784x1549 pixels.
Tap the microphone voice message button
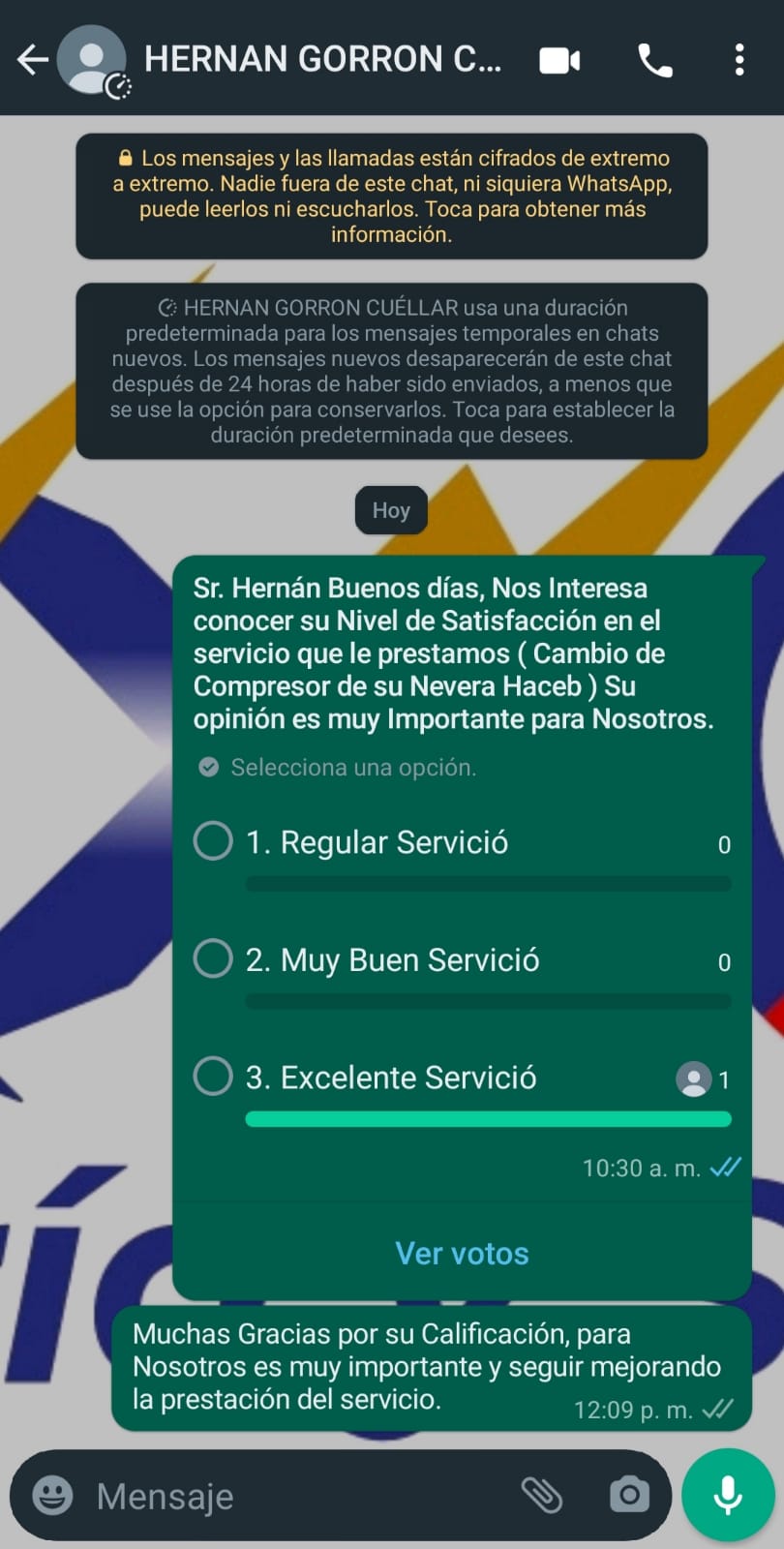point(728,1496)
